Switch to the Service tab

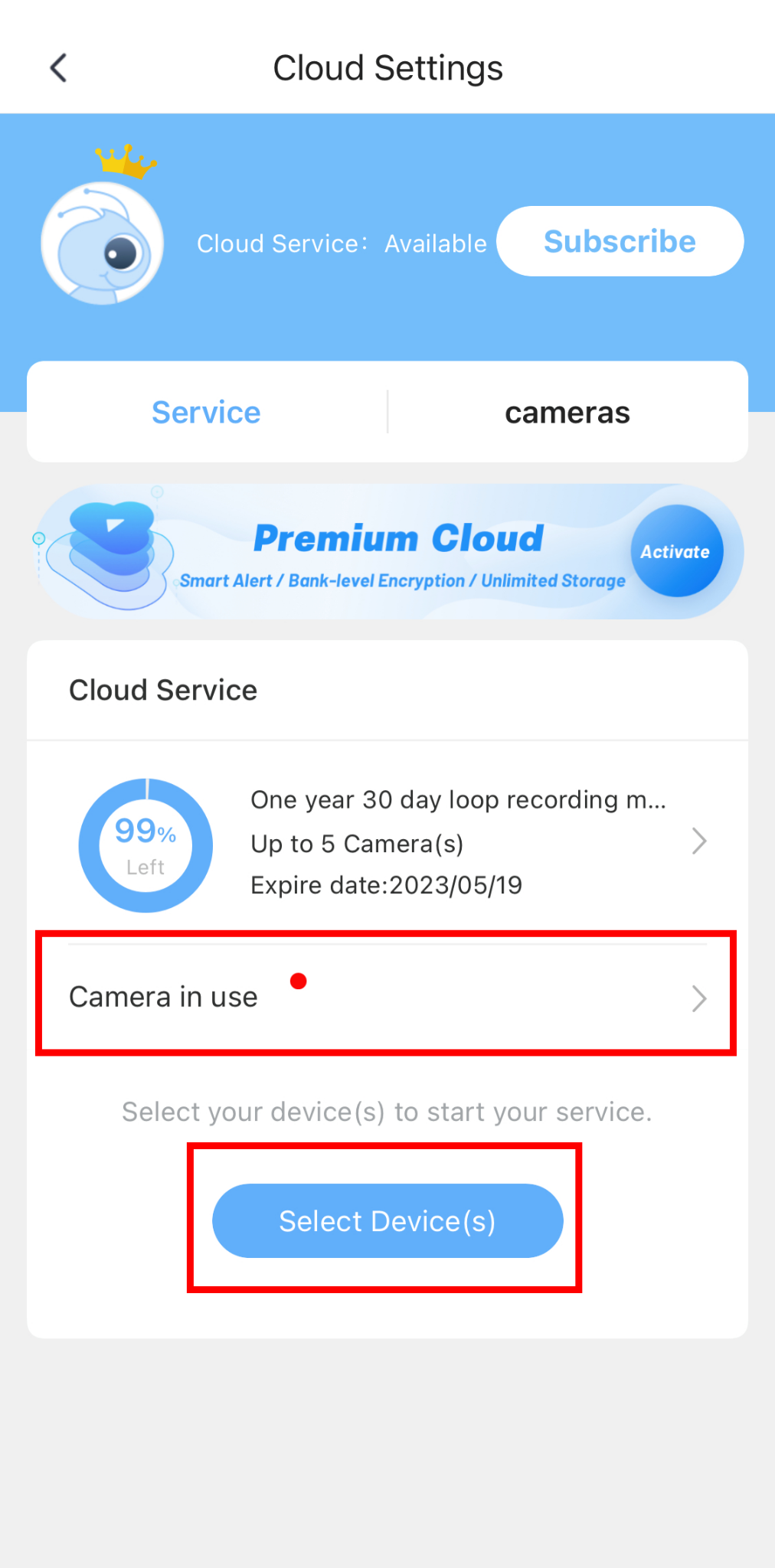pos(206,413)
